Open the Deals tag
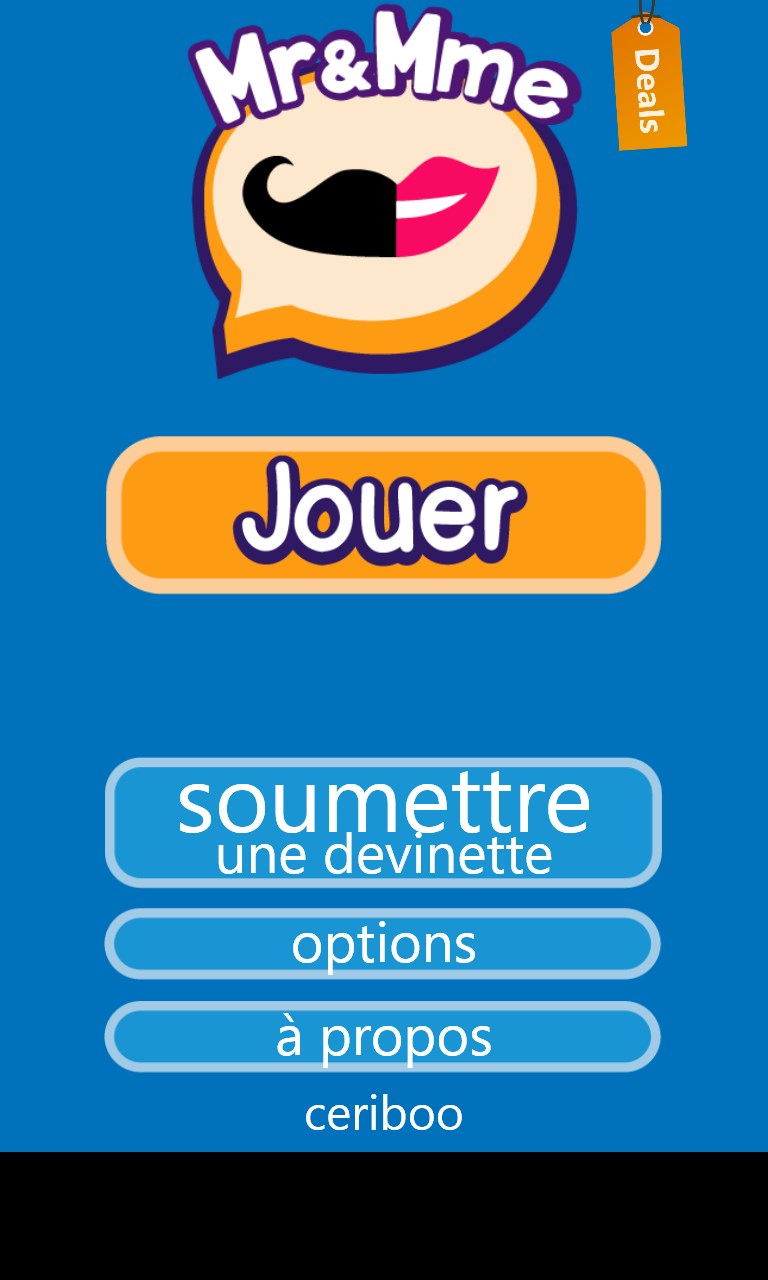Image resolution: width=768 pixels, height=1280 pixels. coord(649,86)
